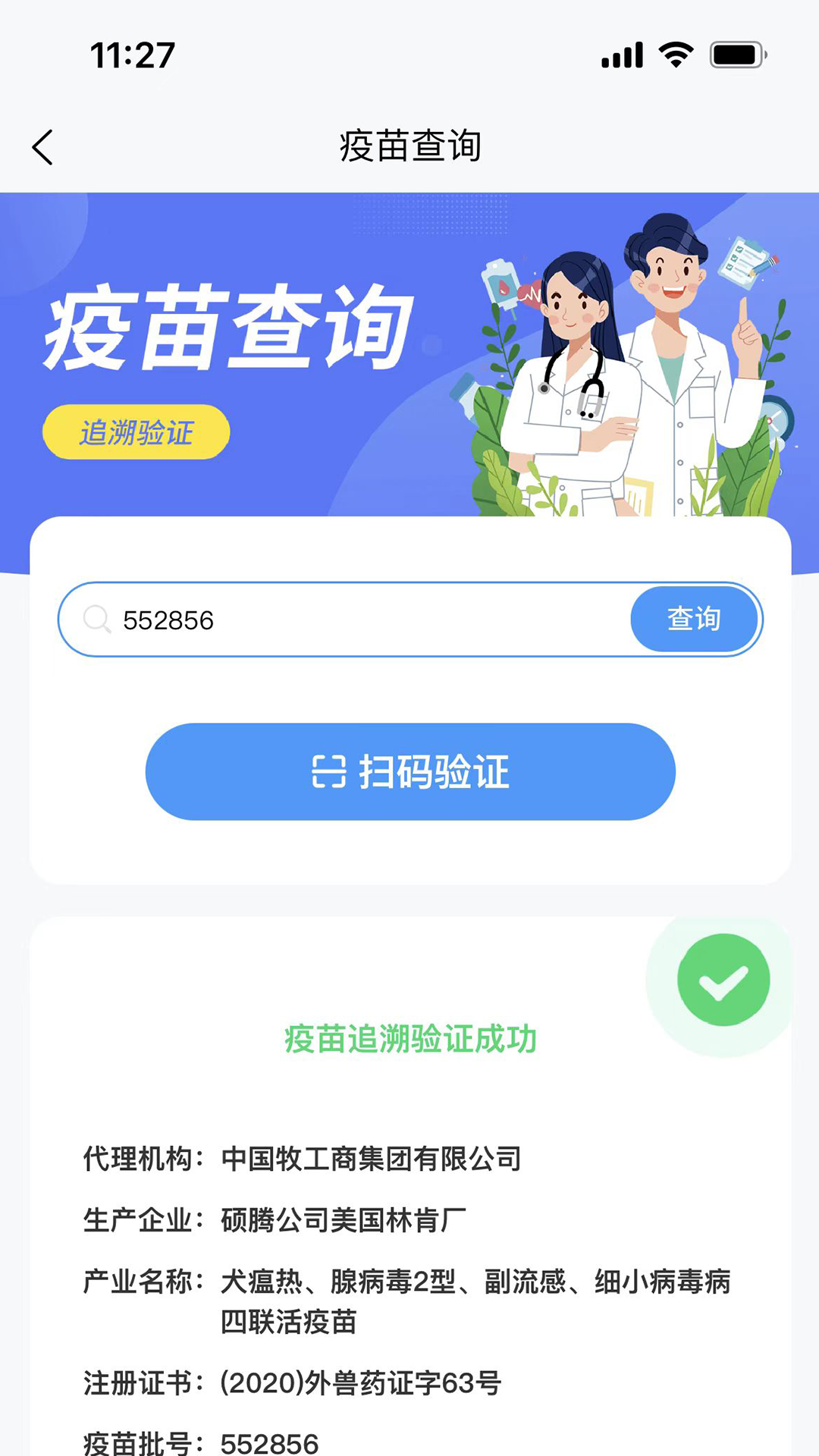Click the magnifying glass search icon
Screen dimensions: 819x1456
coord(97,620)
